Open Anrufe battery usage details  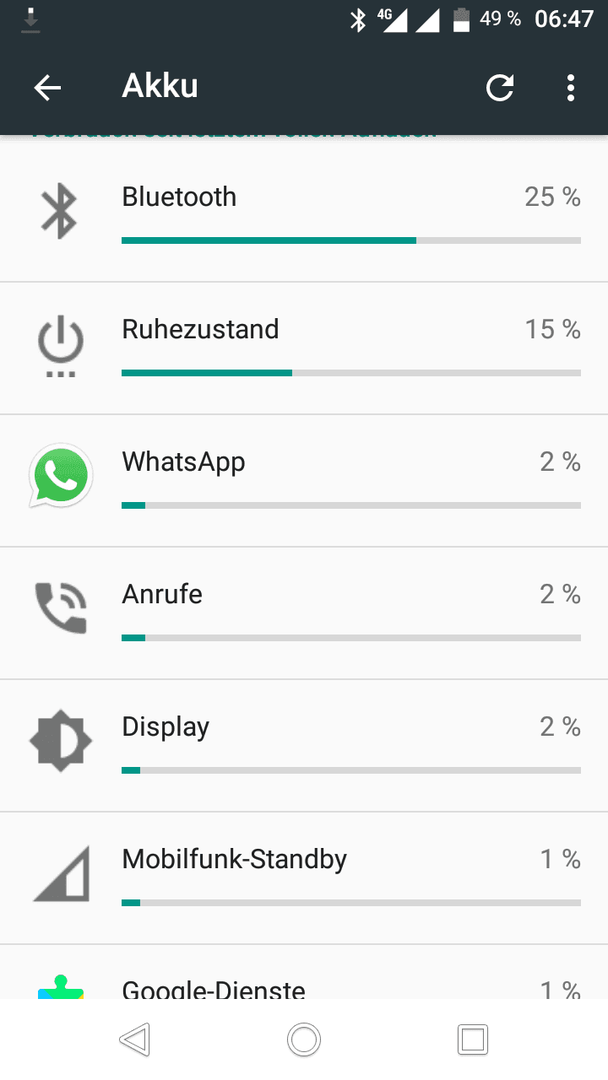(x=304, y=613)
